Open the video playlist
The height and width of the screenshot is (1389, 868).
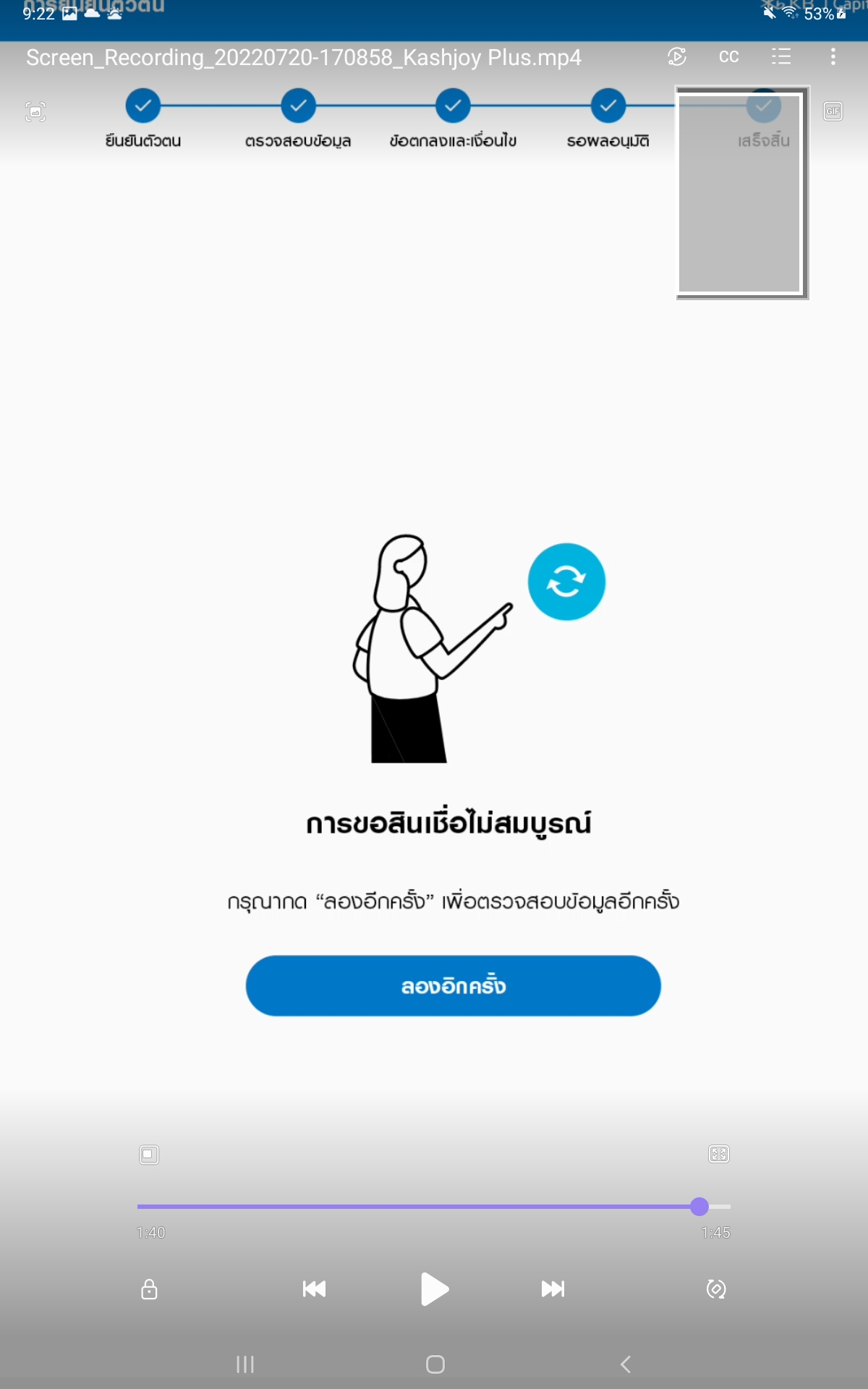[x=781, y=56]
